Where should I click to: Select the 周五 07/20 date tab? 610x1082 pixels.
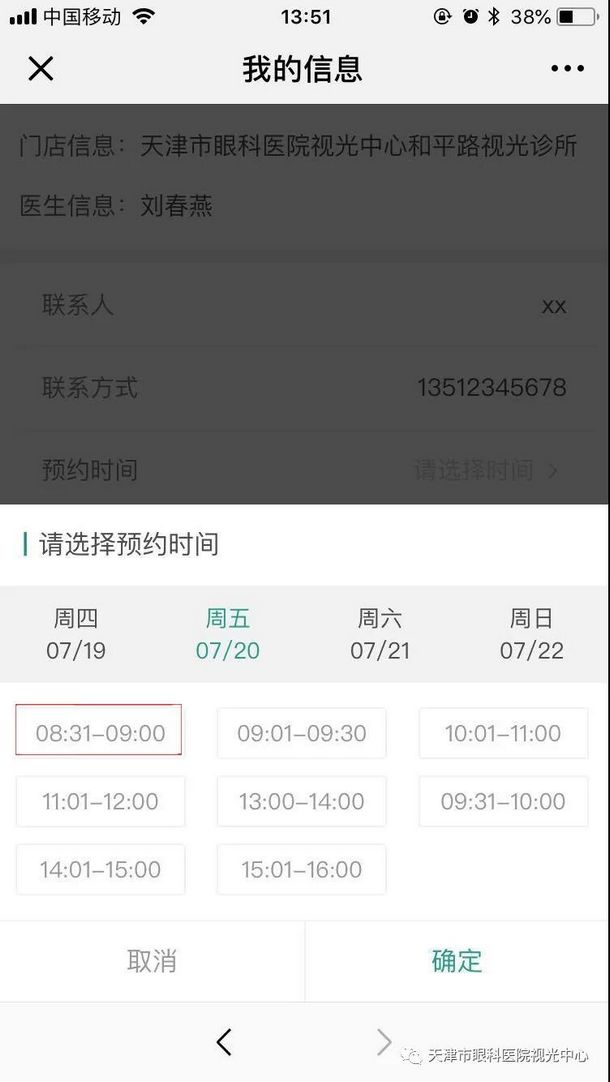click(x=228, y=634)
